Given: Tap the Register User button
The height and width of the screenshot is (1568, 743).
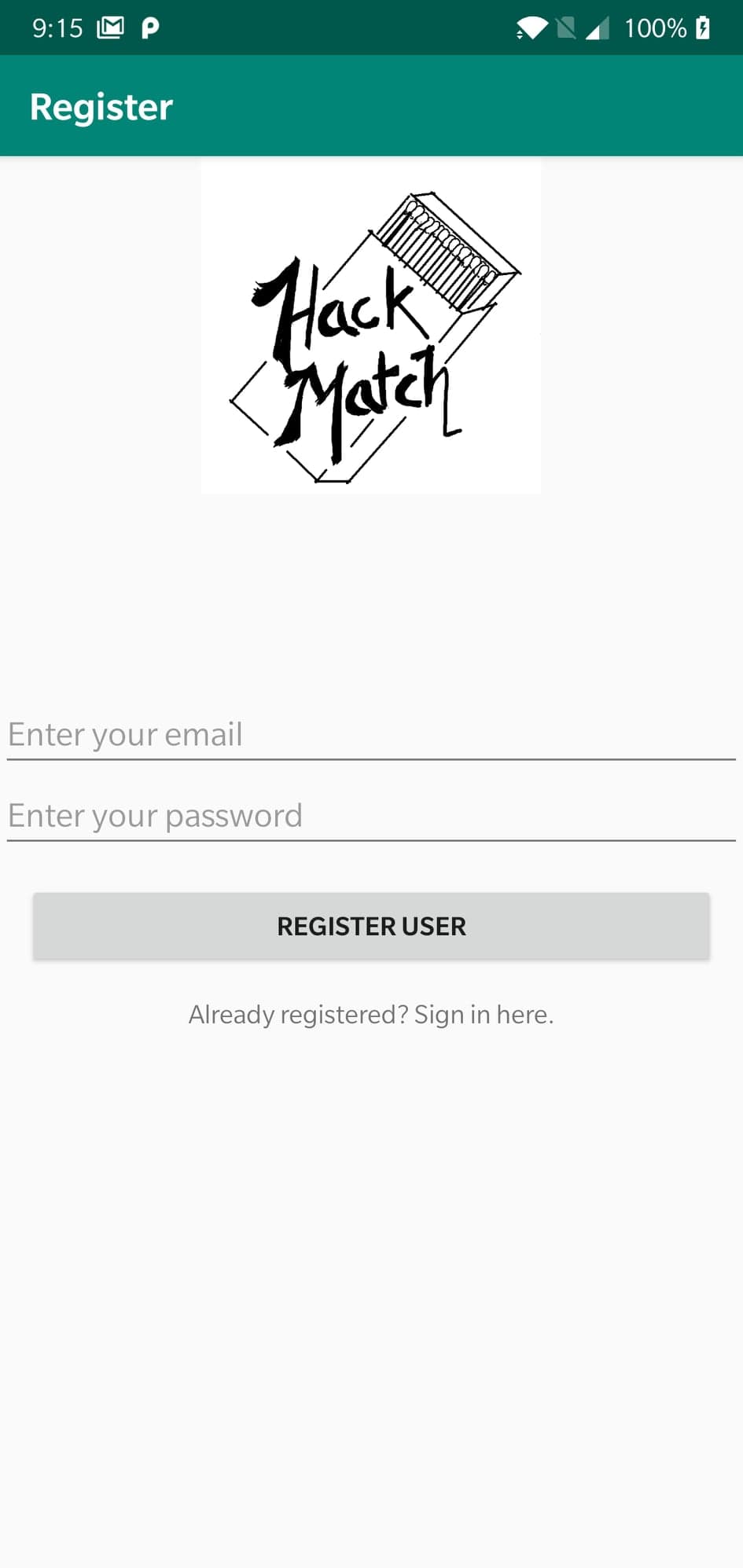Looking at the screenshot, I should click(x=371, y=926).
